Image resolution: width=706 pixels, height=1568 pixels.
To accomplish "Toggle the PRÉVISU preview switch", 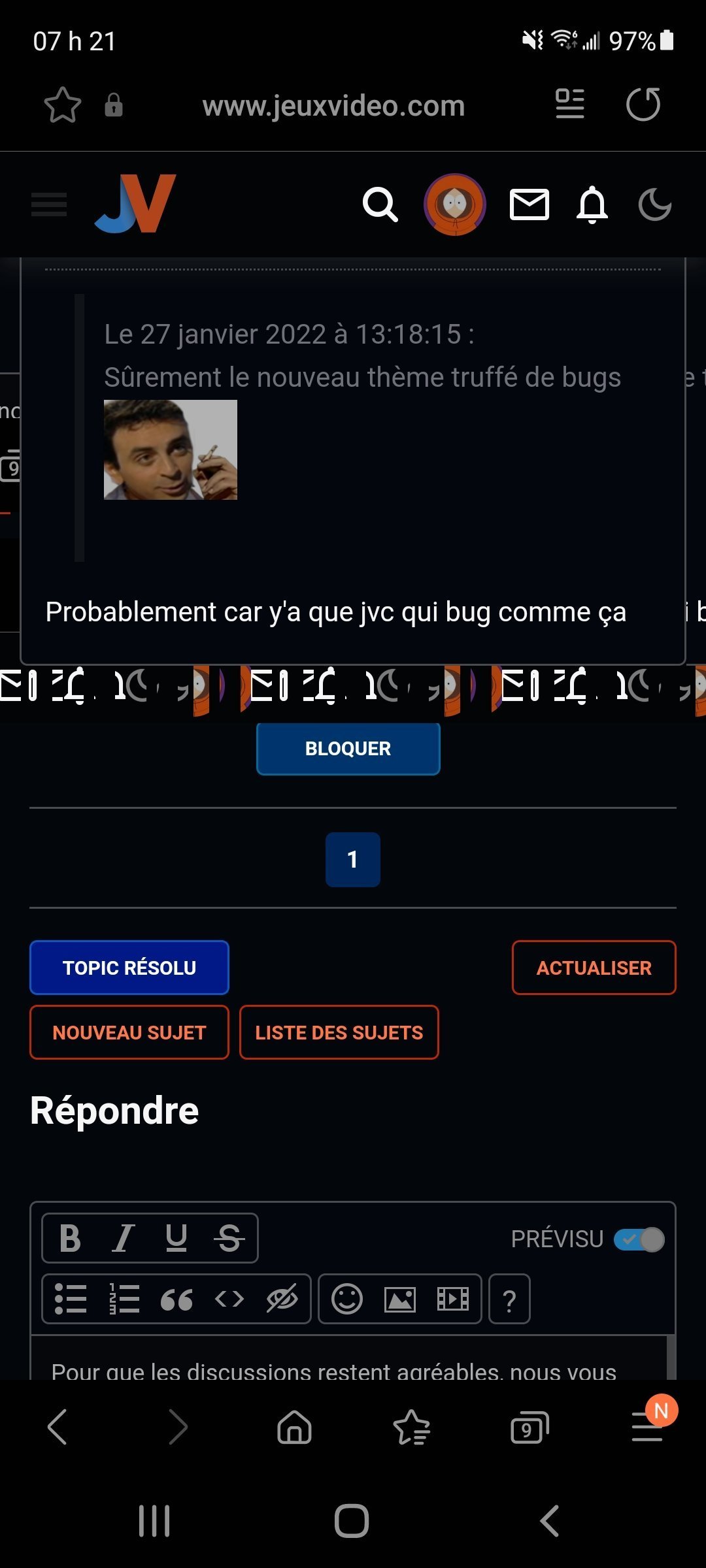I will [x=639, y=1239].
